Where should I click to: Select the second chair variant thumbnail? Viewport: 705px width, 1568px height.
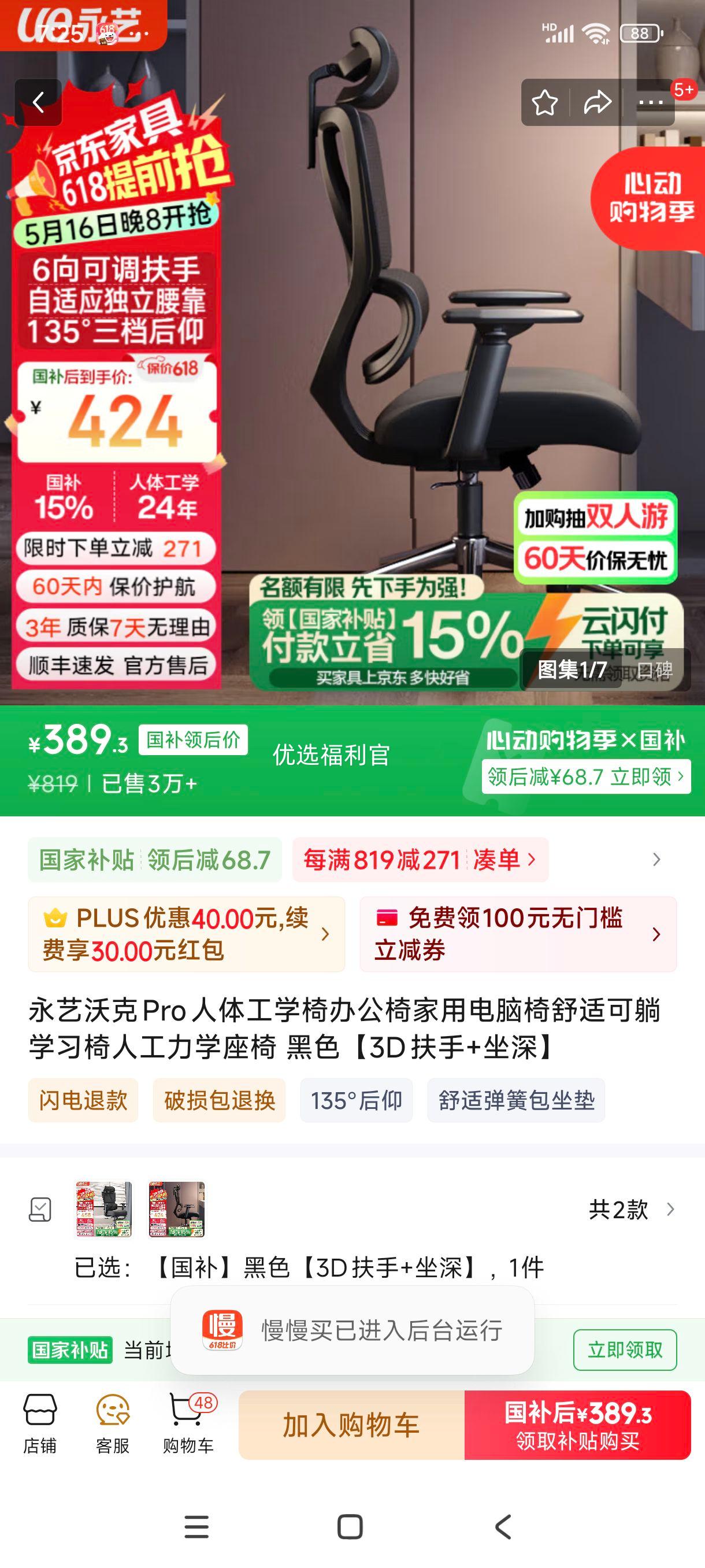pos(176,1210)
